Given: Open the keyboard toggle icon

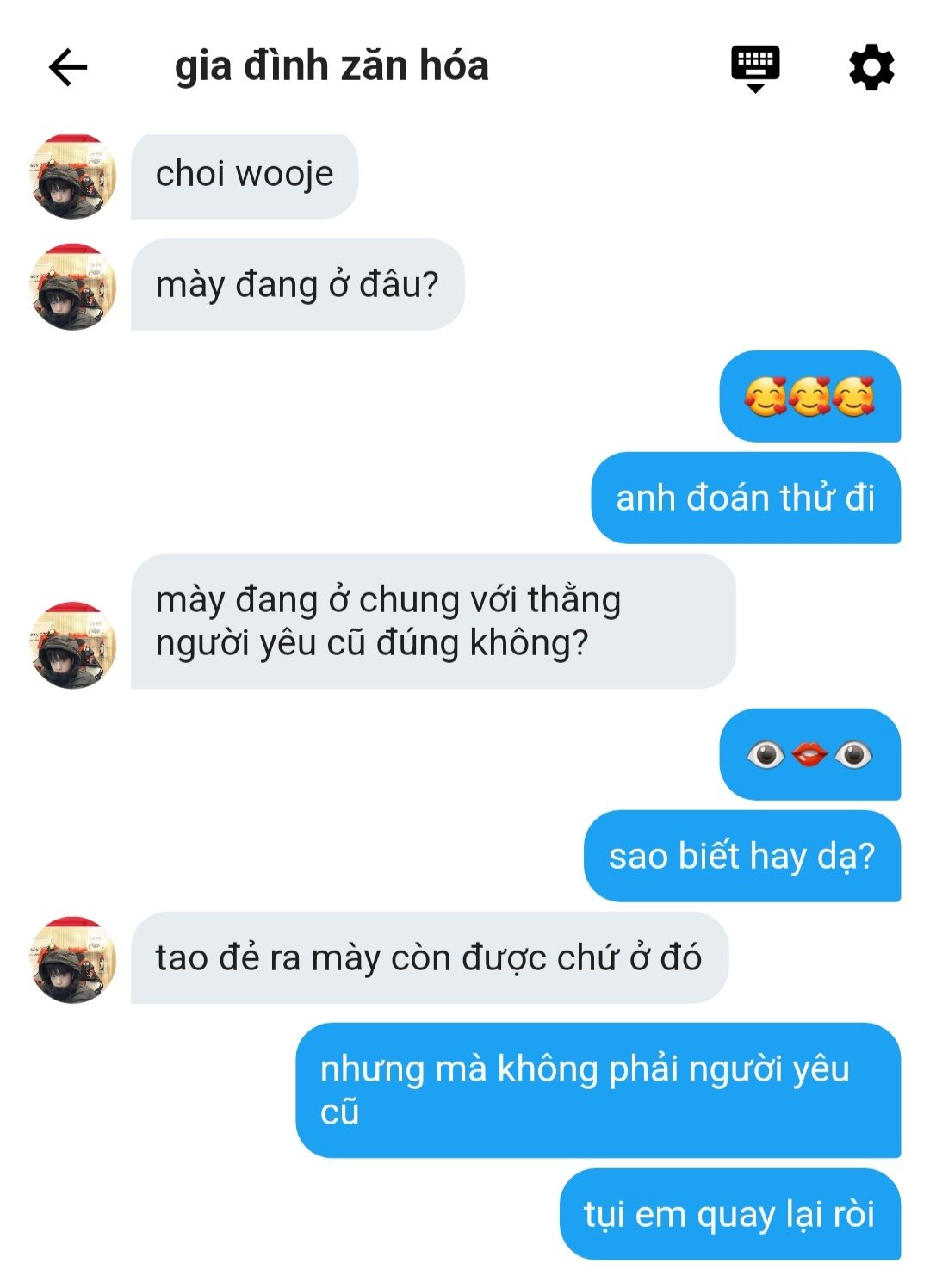Looking at the screenshot, I should [x=755, y=67].
